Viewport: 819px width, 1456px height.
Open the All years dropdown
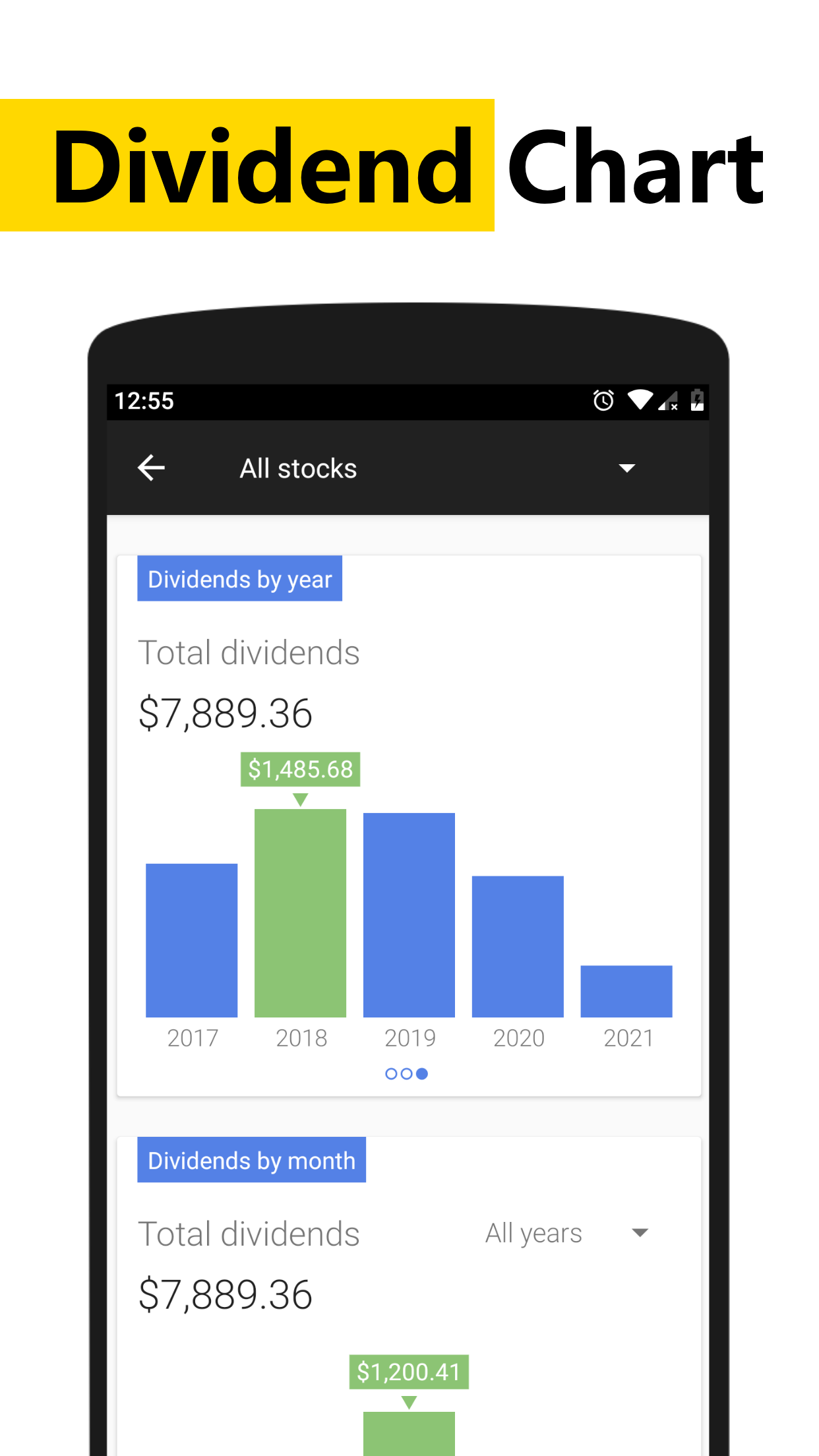[x=568, y=1232]
